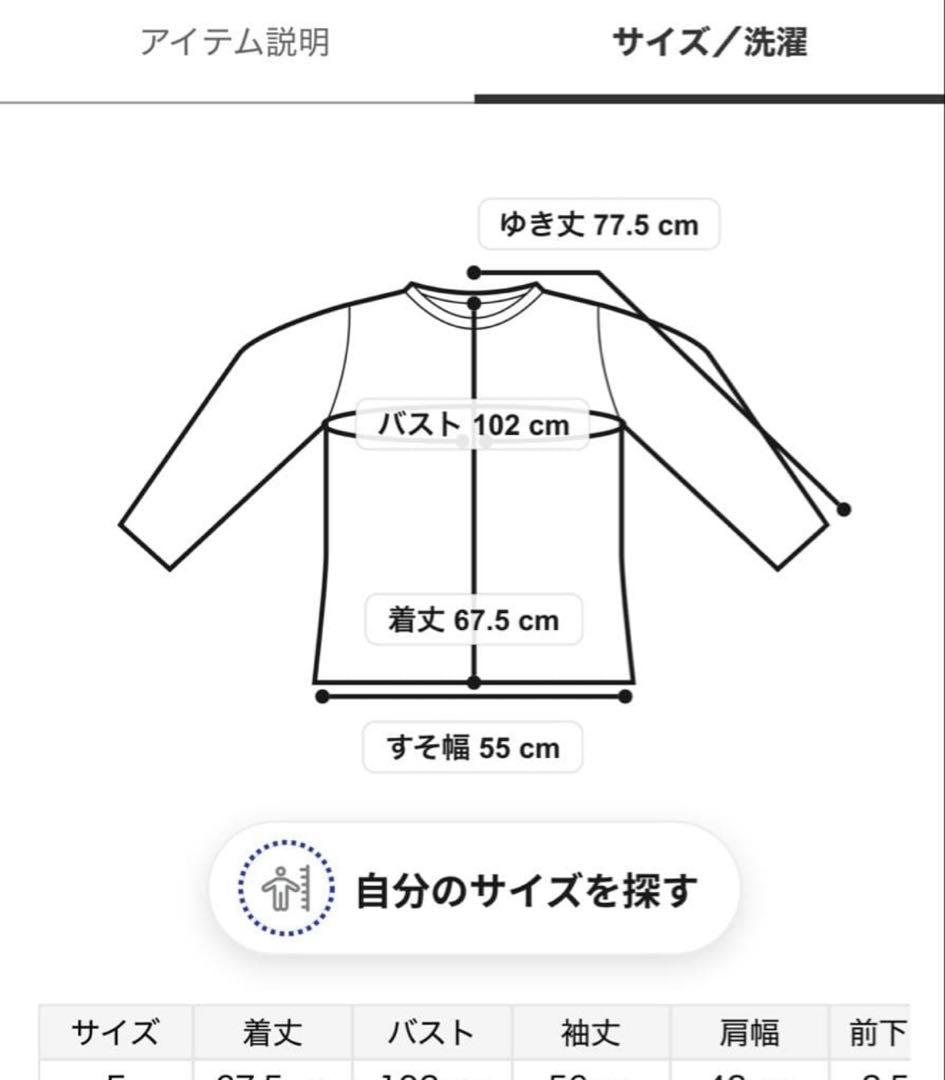Select the person silhouette icon

[280, 890]
